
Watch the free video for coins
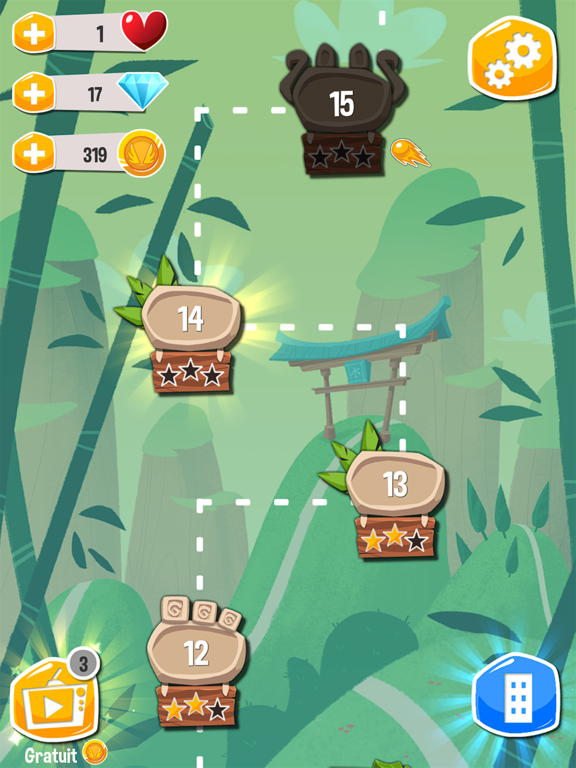point(54,700)
